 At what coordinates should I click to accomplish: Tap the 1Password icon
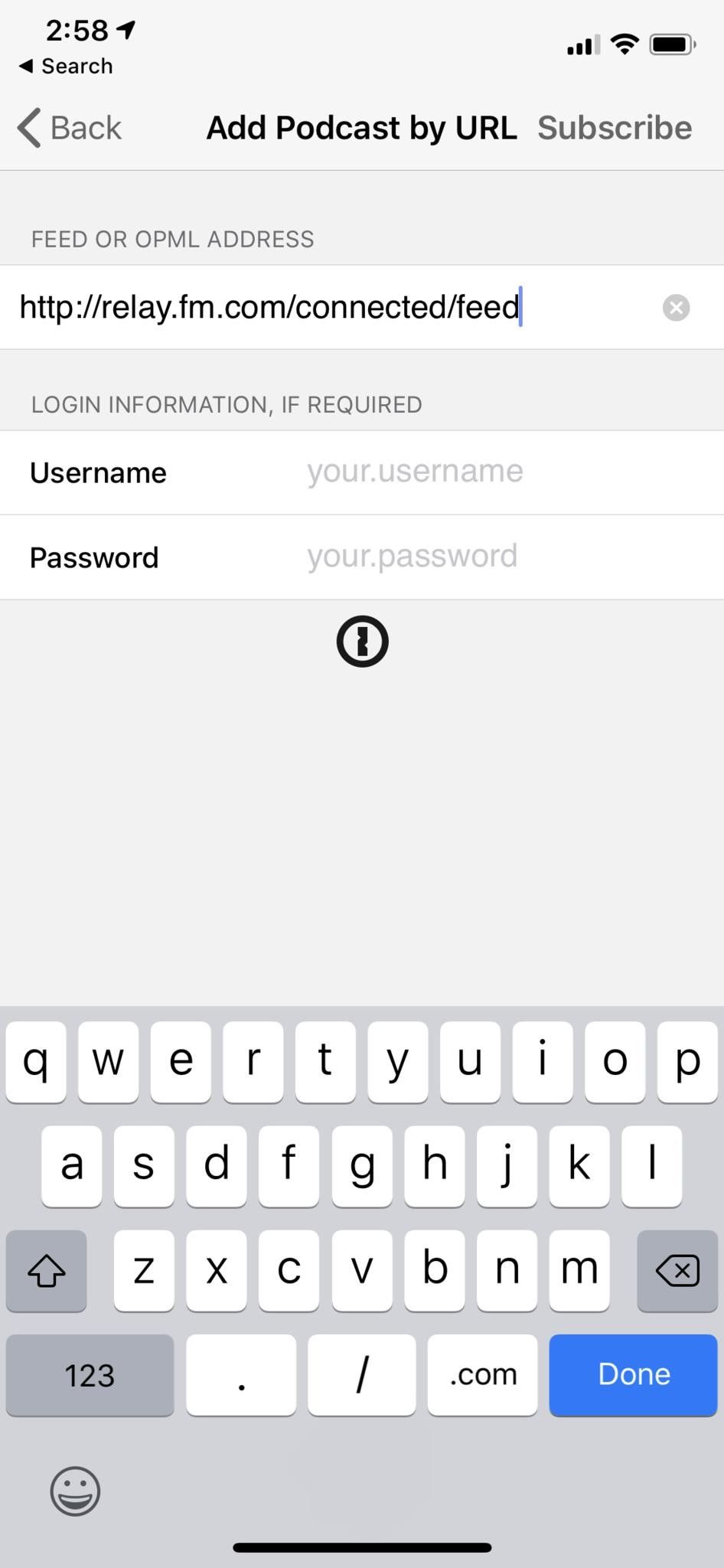362,642
